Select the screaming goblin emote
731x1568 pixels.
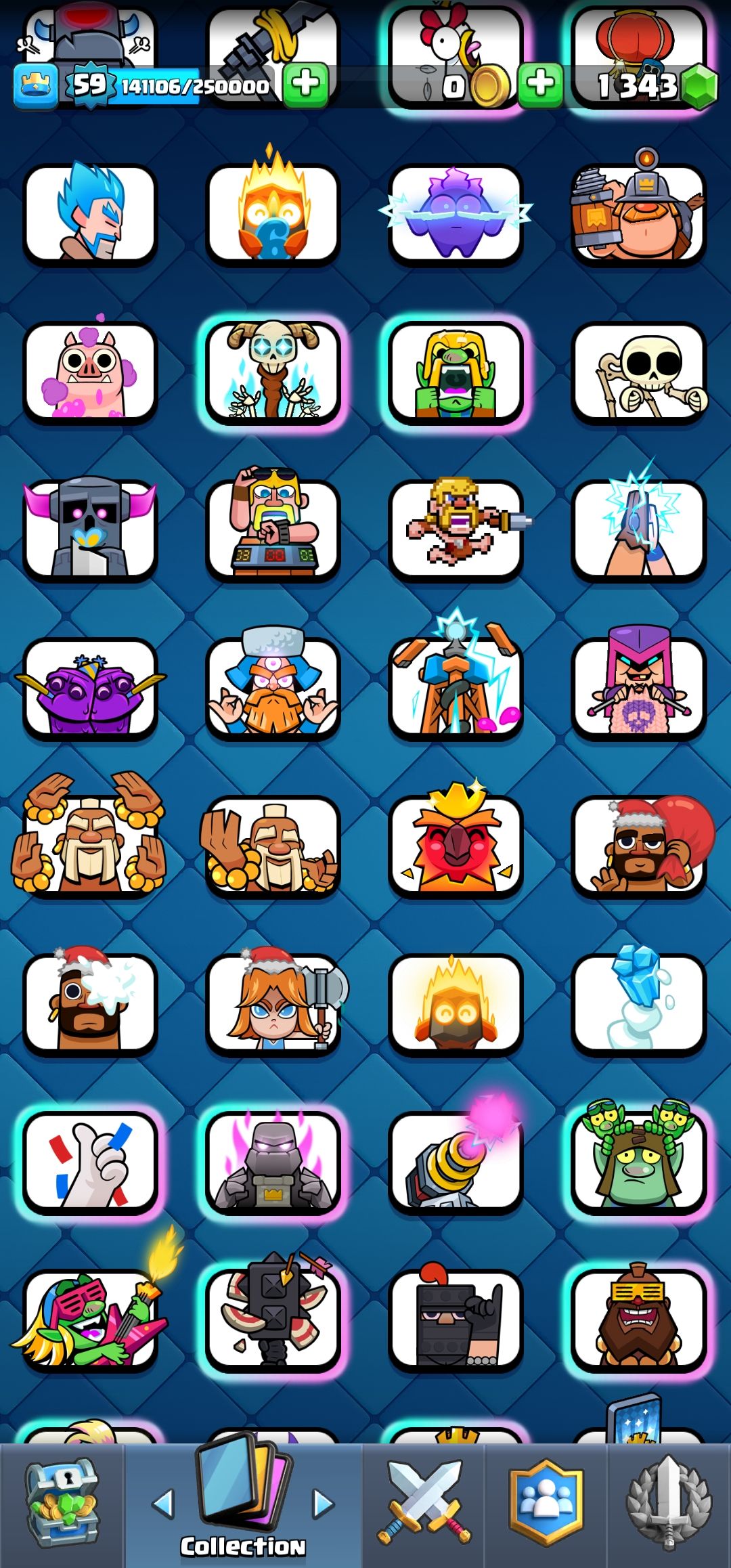(456, 372)
